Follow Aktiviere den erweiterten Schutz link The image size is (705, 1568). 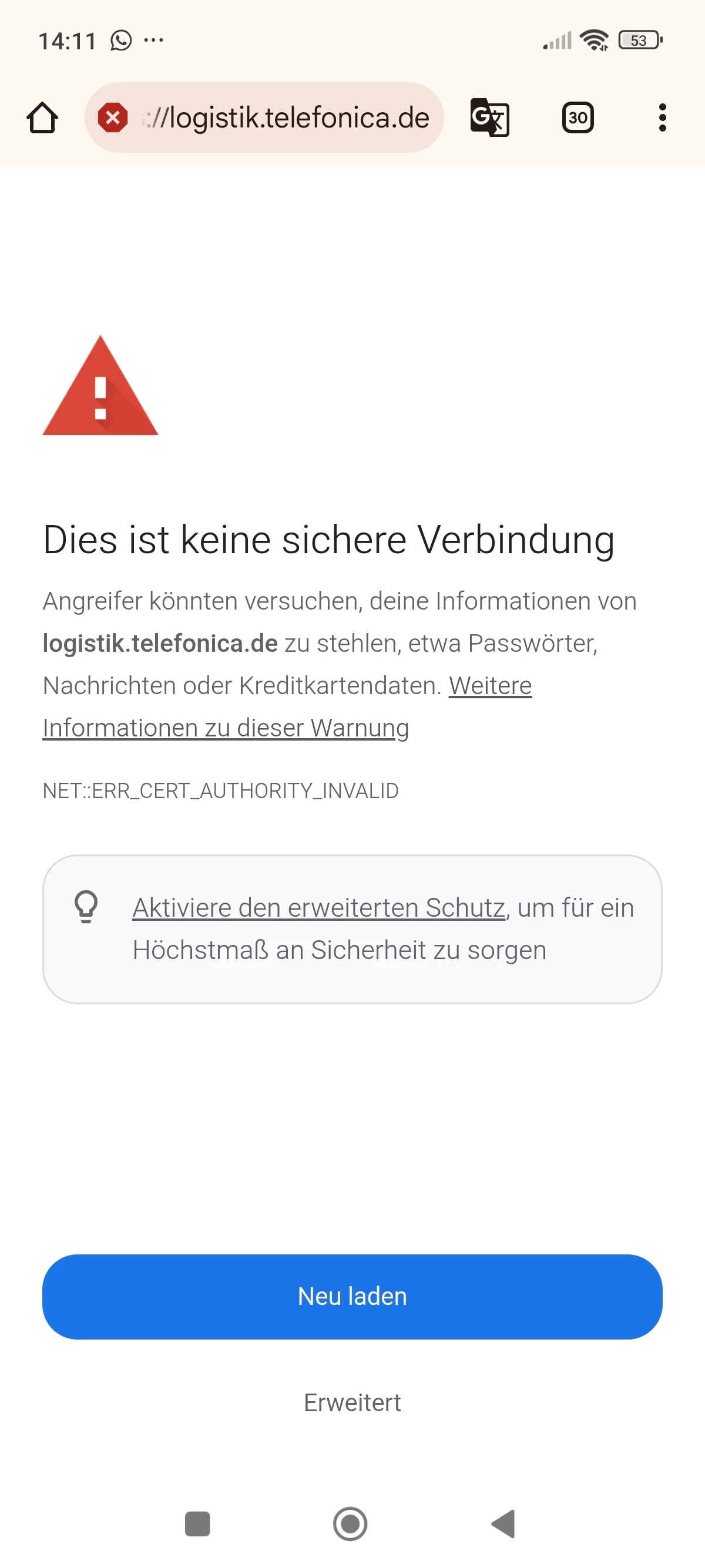(319, 907)
